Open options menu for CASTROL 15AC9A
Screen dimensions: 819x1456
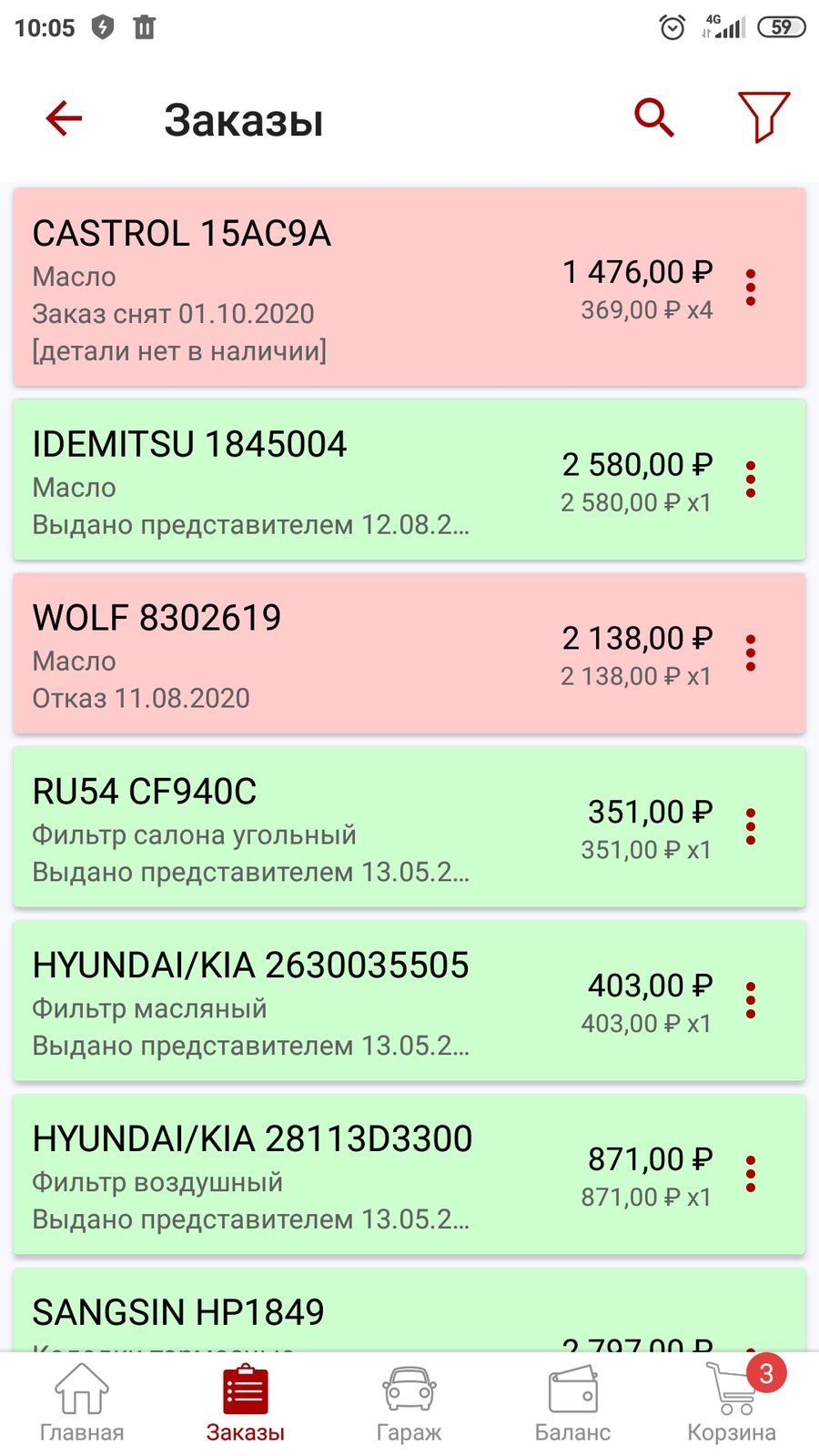[751, 288]
